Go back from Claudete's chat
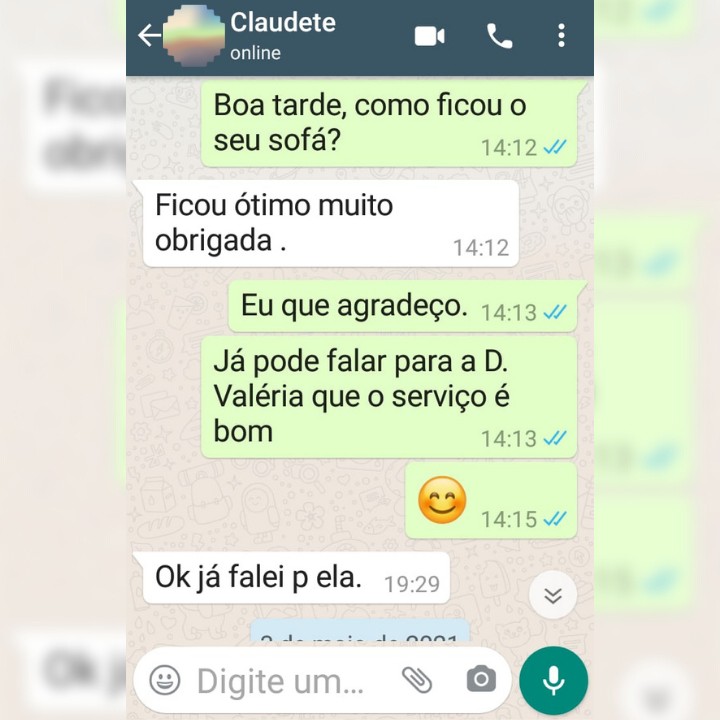The image size is (720, 720). click(x=149, y=36)
